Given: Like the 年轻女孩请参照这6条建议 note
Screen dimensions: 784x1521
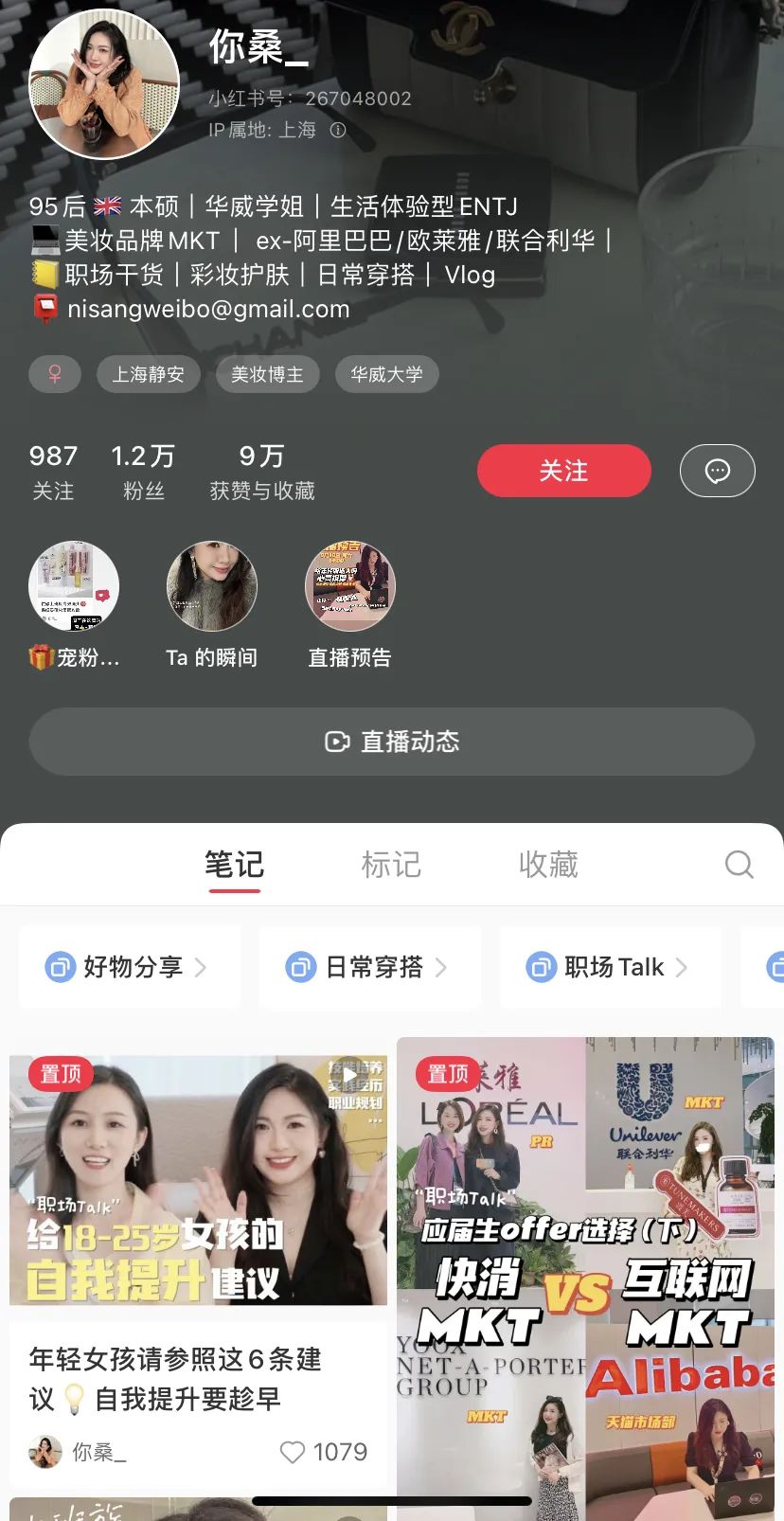Looking at the screenshot, I should pos(294,1452).
